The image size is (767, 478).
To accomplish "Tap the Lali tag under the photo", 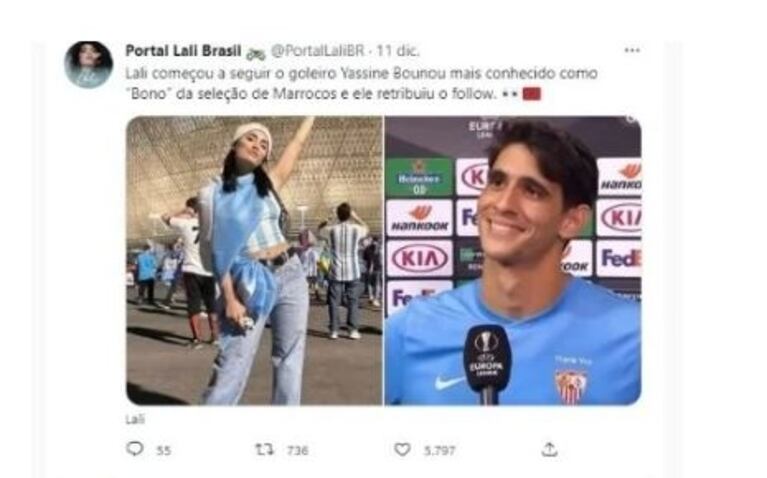I will coord(135,420).
